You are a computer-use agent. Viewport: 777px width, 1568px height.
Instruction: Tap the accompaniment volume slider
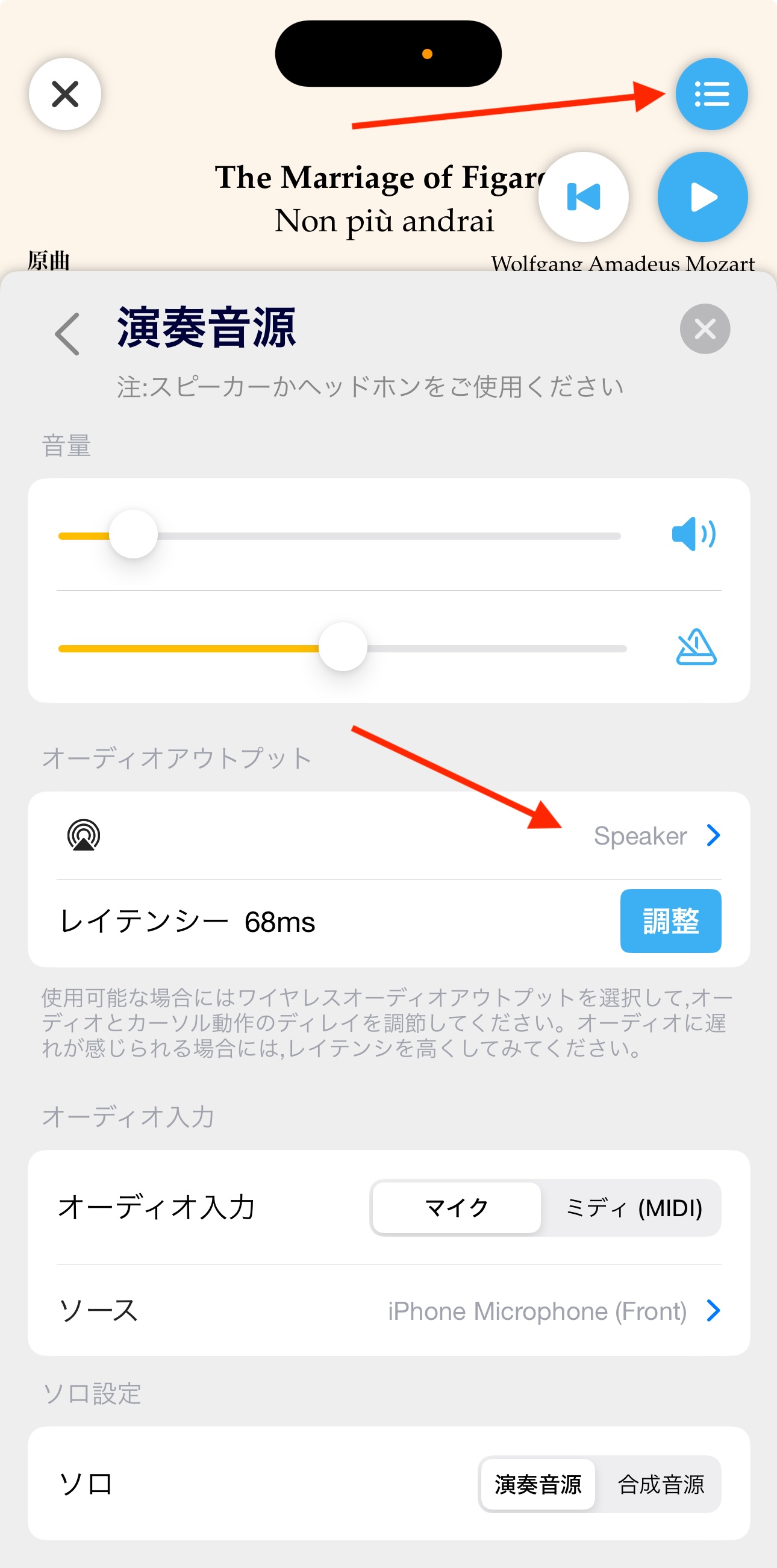340,536
